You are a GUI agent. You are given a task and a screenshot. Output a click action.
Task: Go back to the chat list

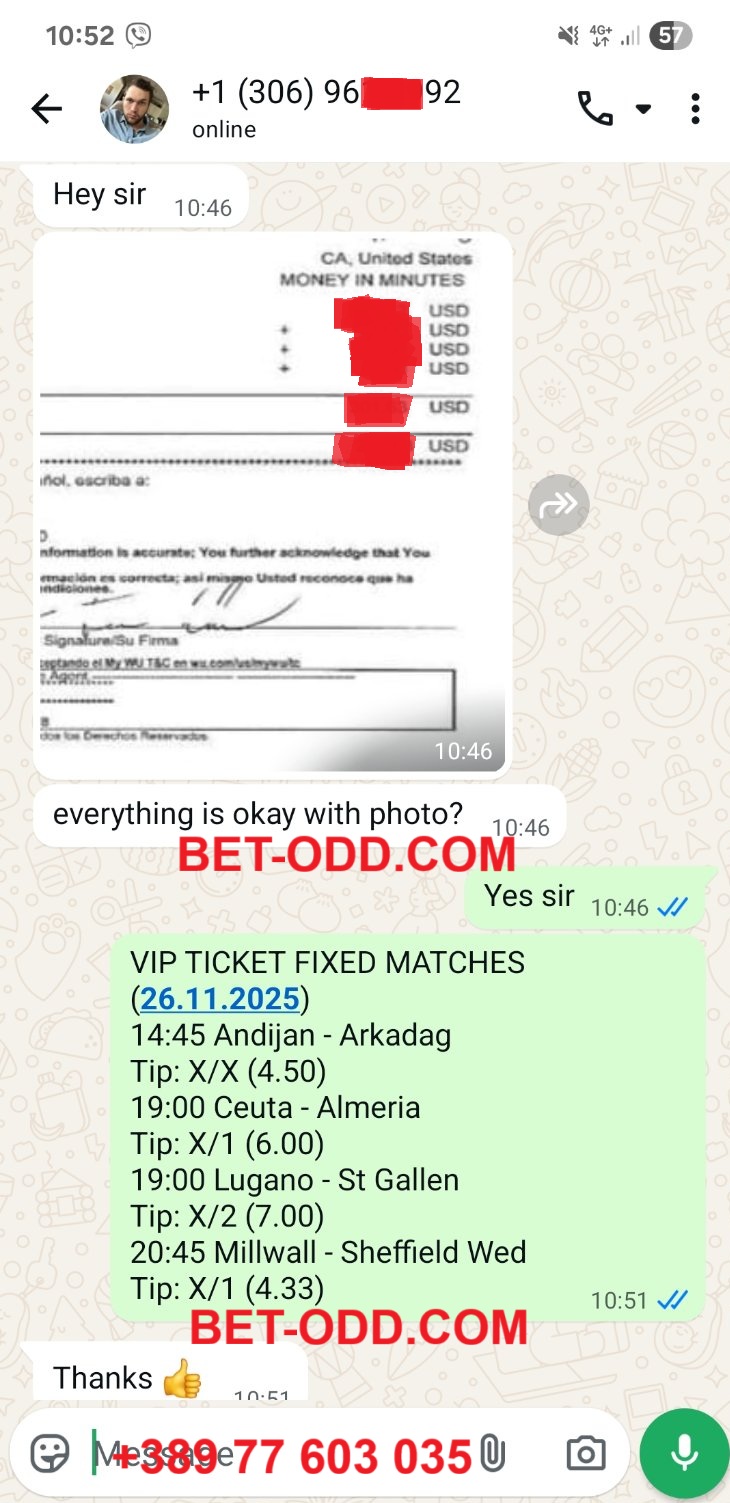pyautogui.click(x=46, y=109)
